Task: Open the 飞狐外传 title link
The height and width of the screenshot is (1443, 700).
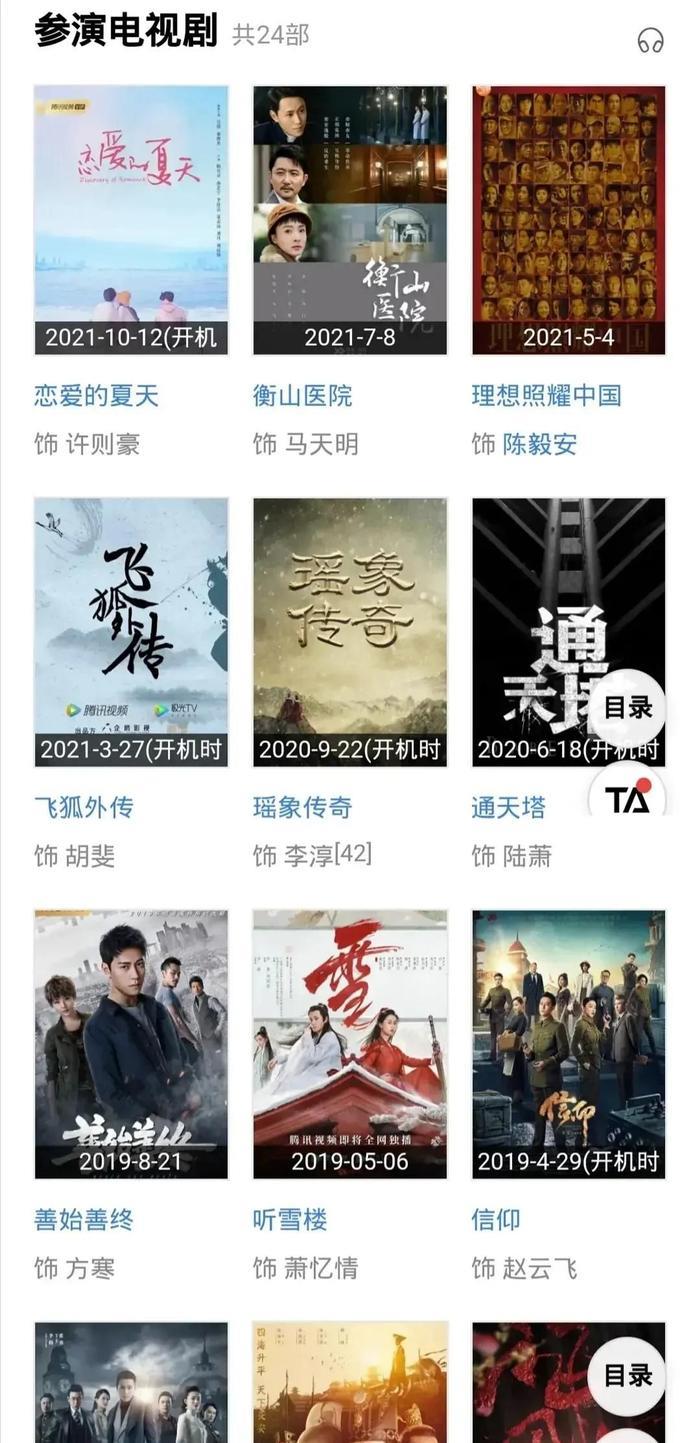Action: click(x=83, y=808)
